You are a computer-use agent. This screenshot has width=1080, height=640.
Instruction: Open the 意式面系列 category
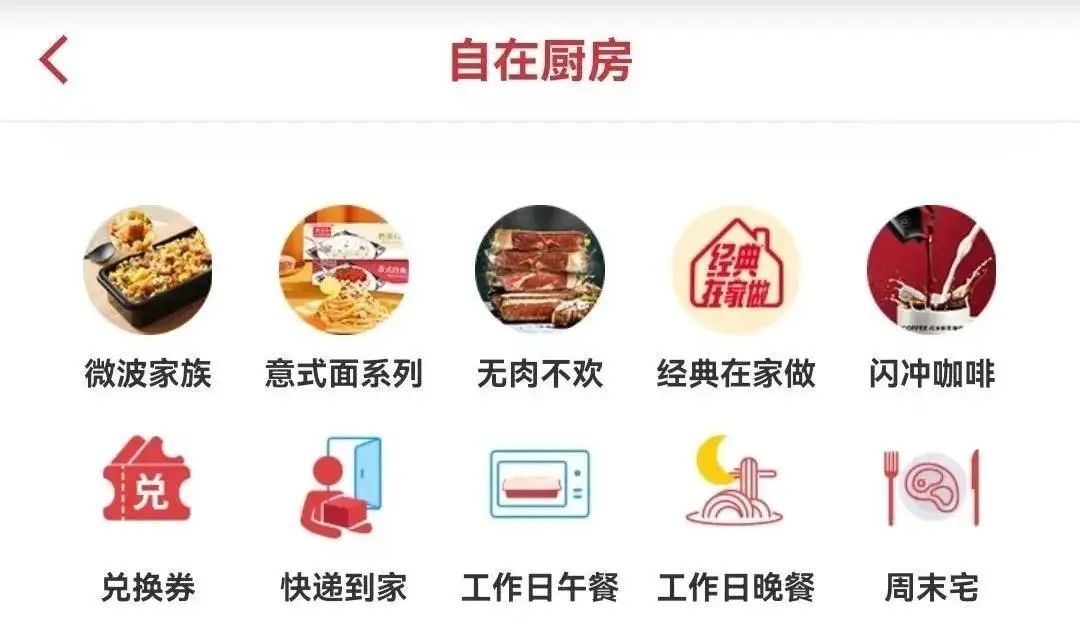pos(343,270)
